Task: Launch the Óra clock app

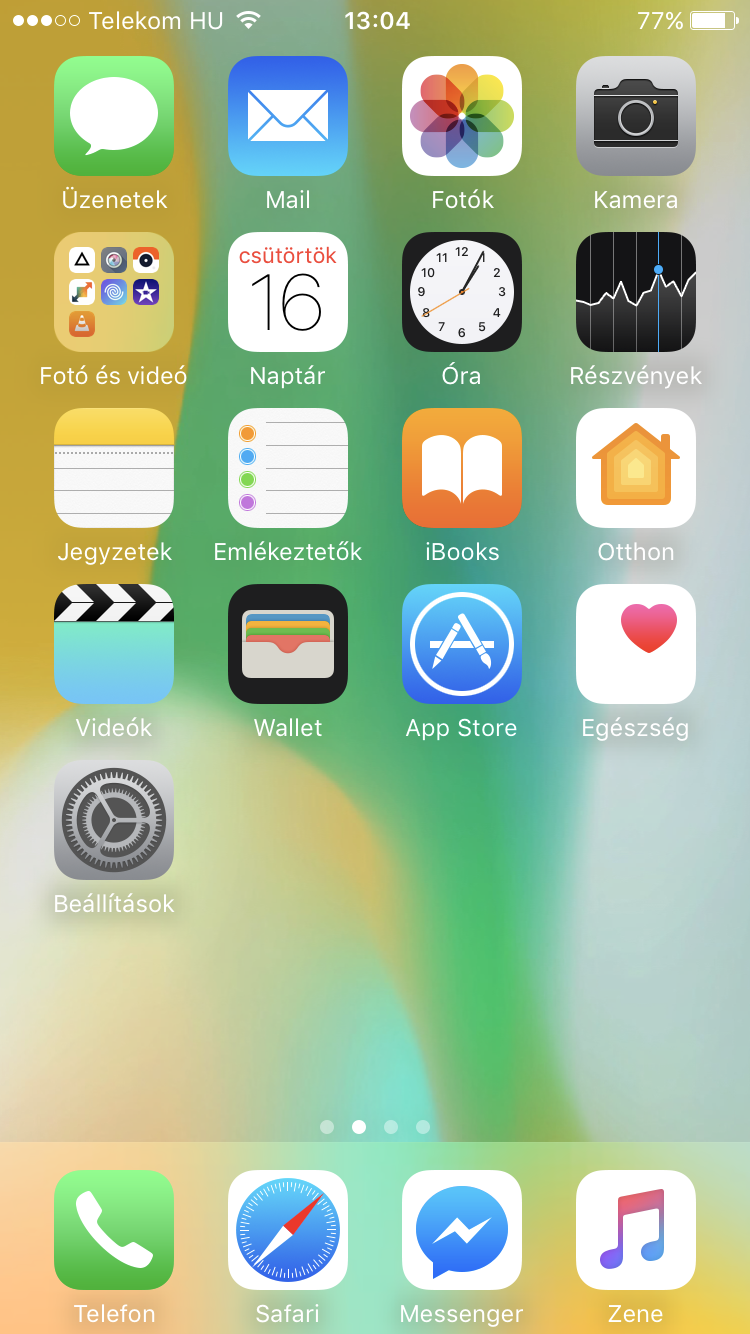Action: point(462,292)
